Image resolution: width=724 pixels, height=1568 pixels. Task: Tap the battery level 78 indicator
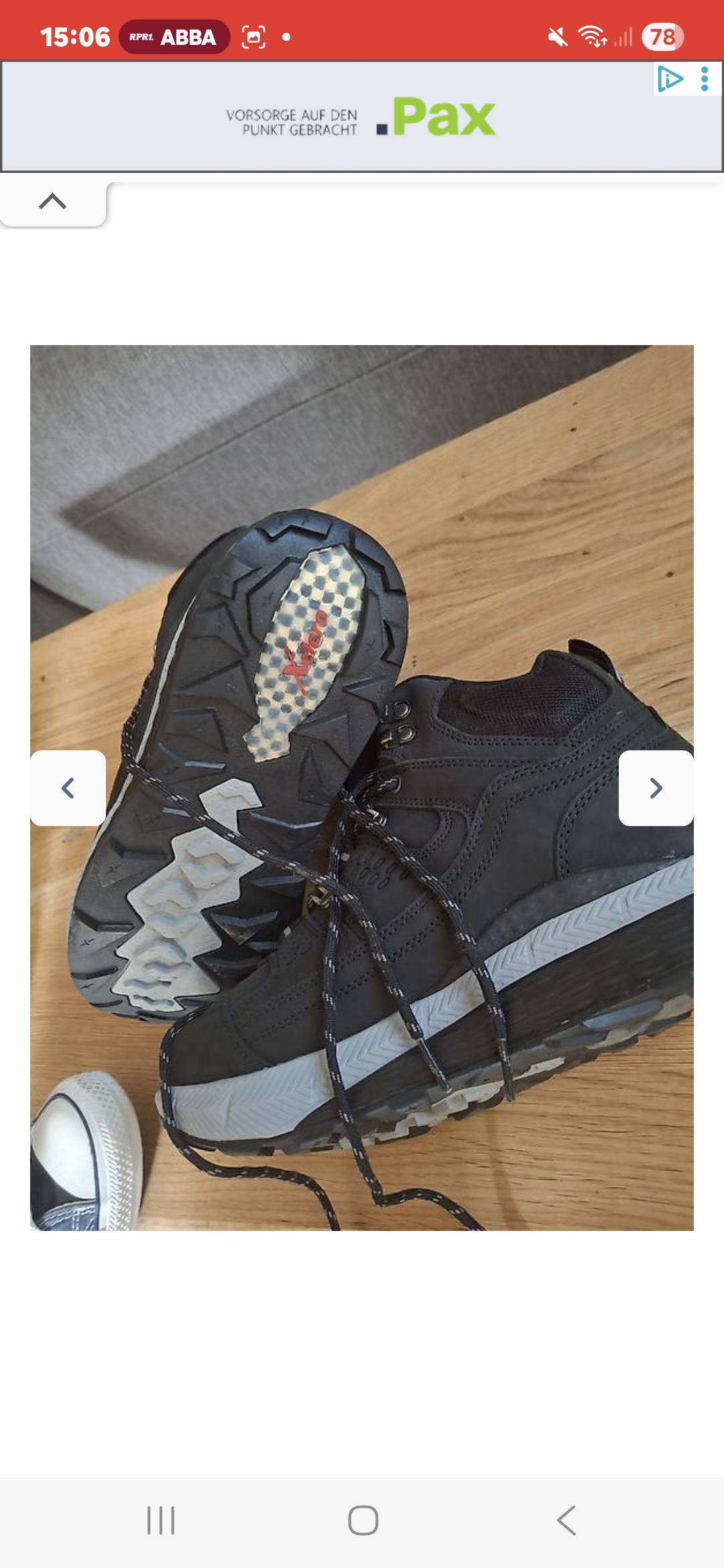[x=660, y=38]
